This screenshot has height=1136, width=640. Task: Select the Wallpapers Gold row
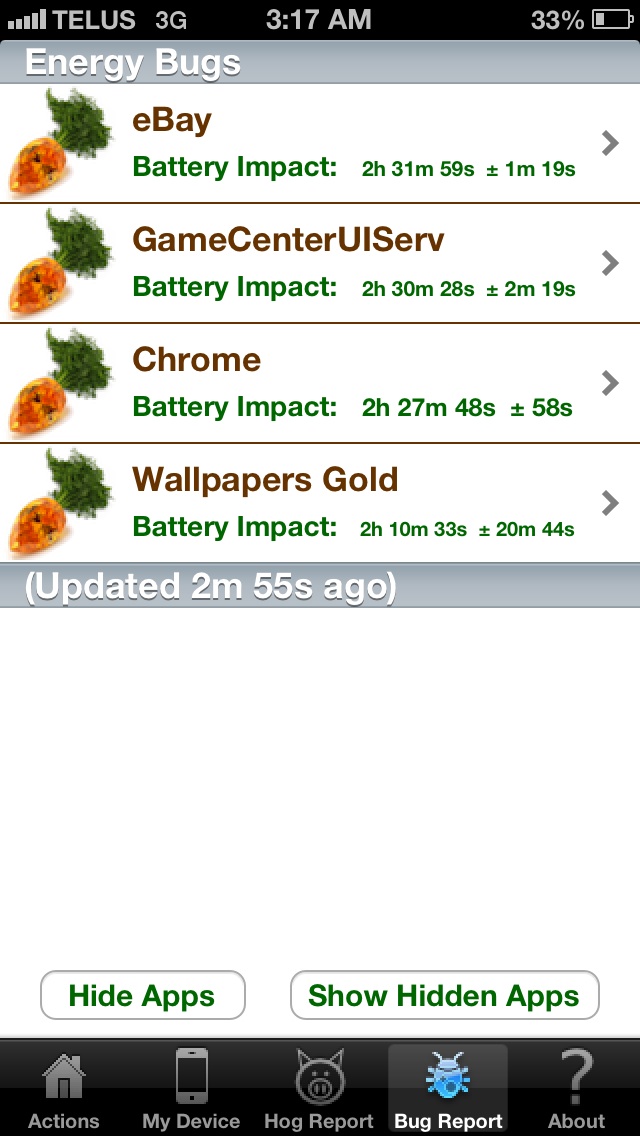click(320, 503)
